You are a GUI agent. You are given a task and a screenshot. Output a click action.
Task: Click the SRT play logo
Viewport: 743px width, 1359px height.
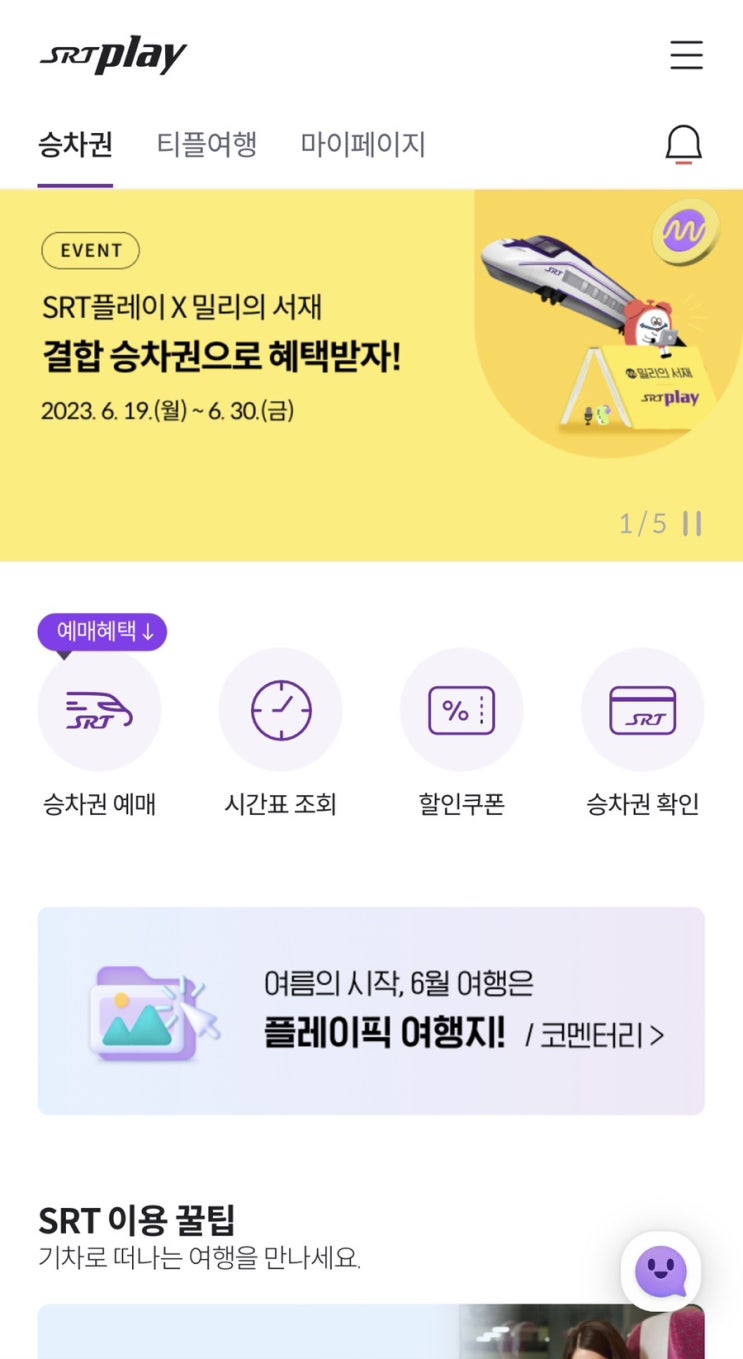click(113, 54)
